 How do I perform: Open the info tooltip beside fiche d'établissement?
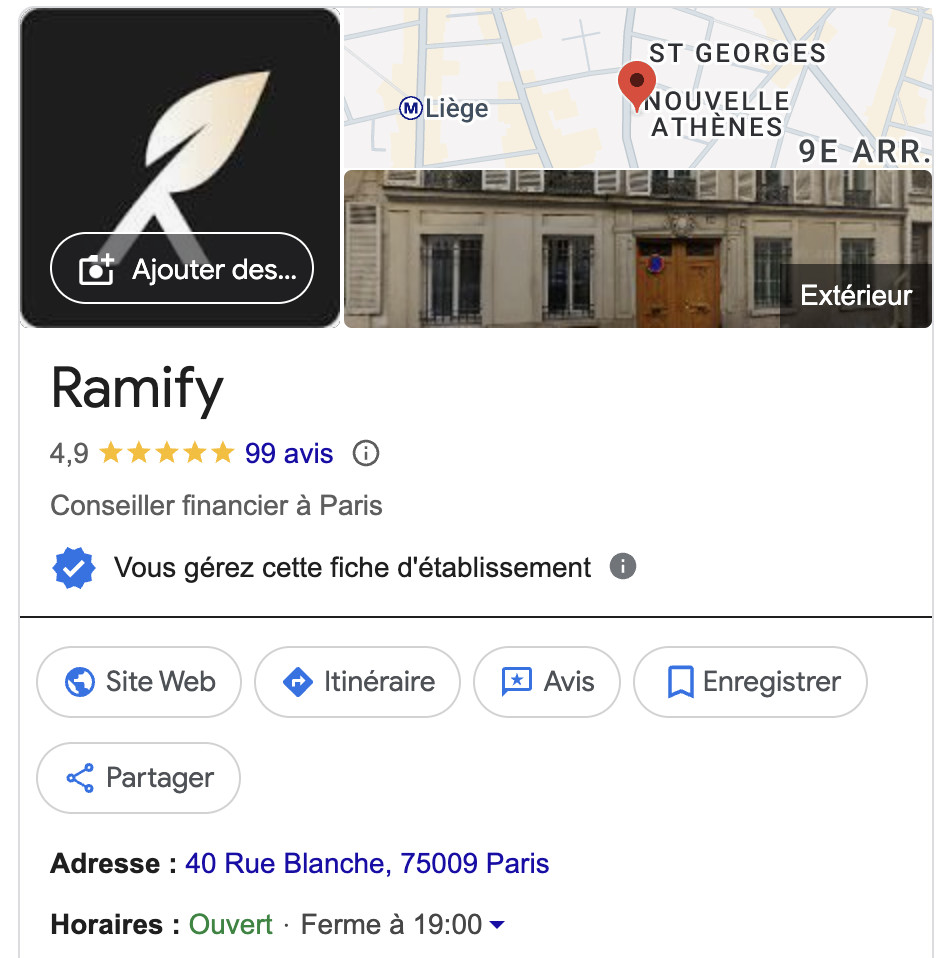[x=622, y=567]
